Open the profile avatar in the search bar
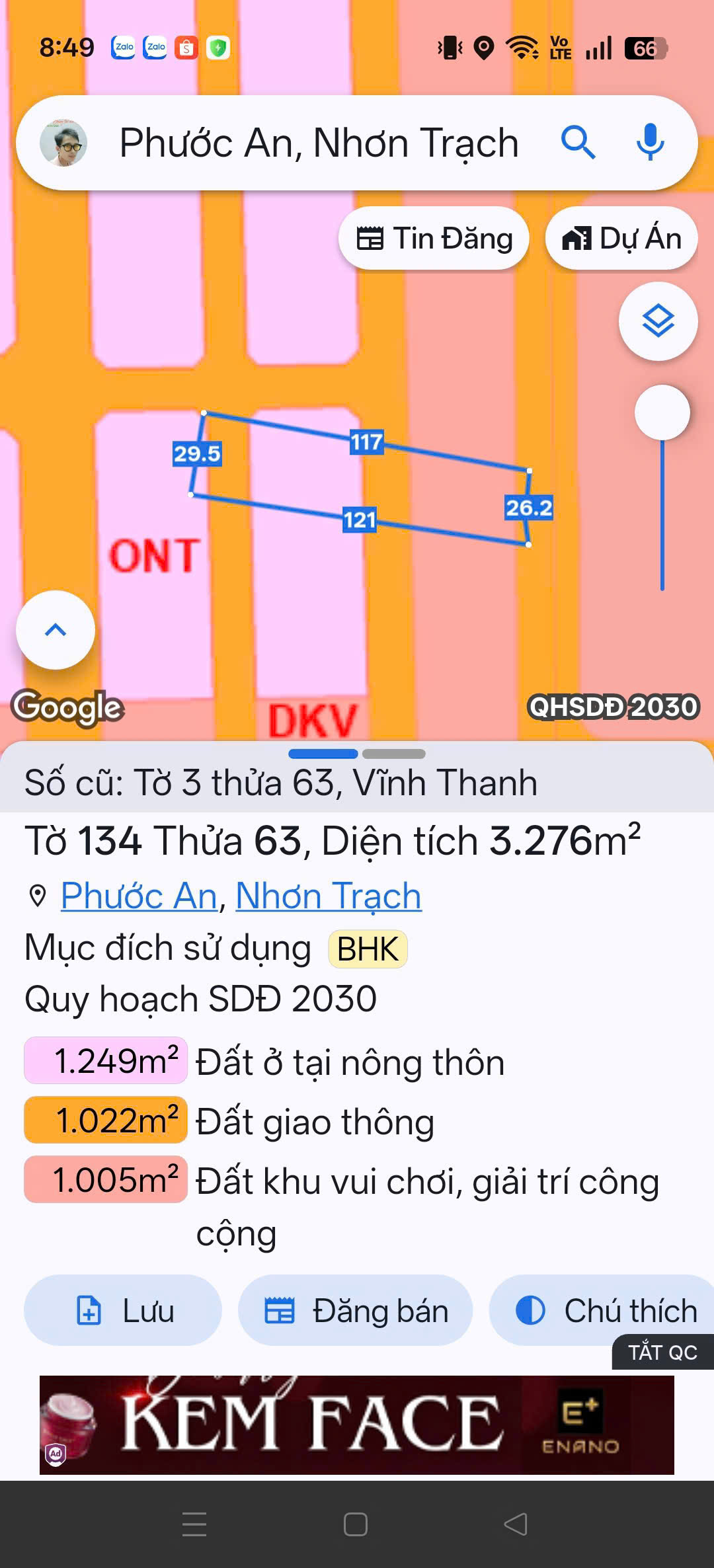 (x=63, y=143)
